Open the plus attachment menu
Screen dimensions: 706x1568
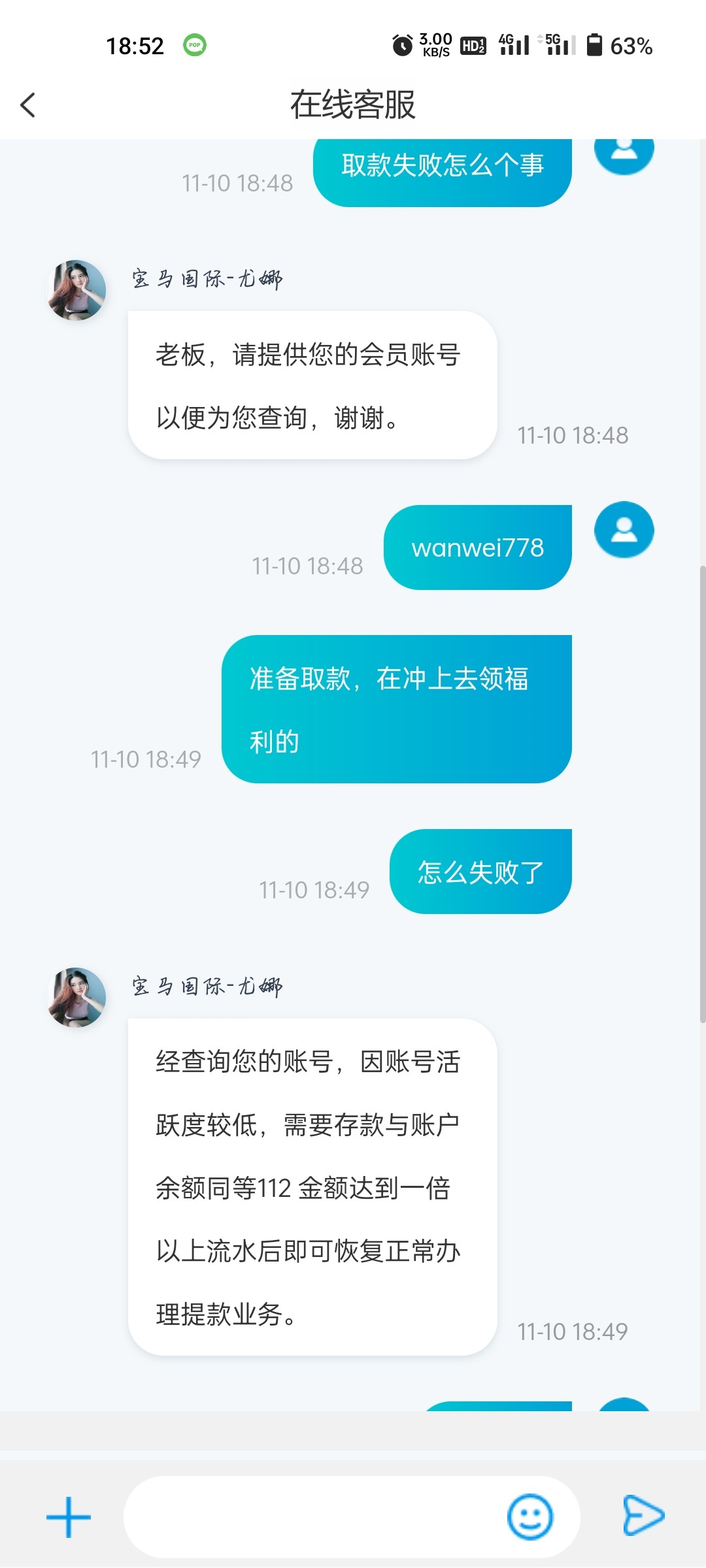point(68,1517)
